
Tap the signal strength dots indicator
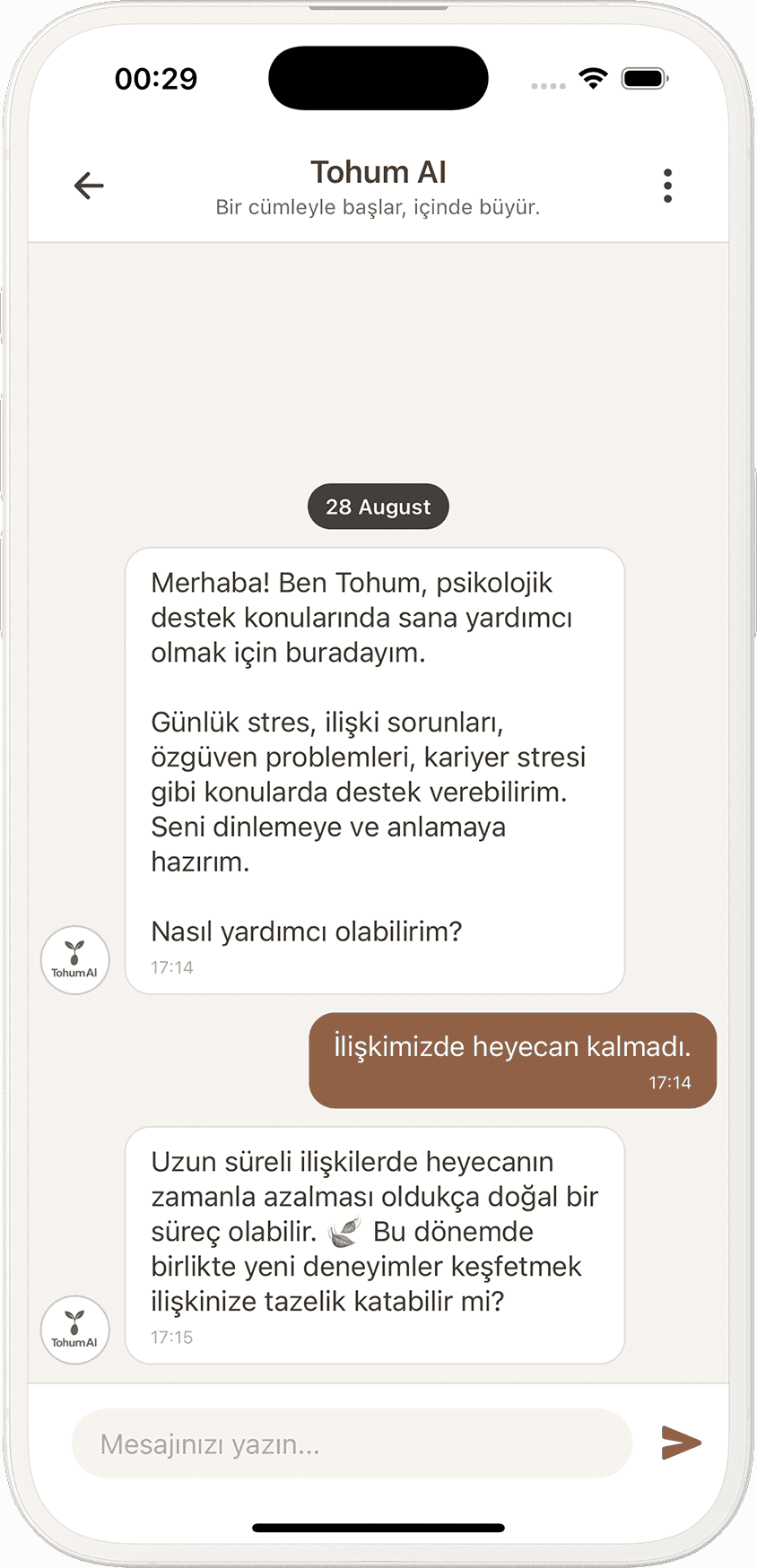(x=547, y=85)
